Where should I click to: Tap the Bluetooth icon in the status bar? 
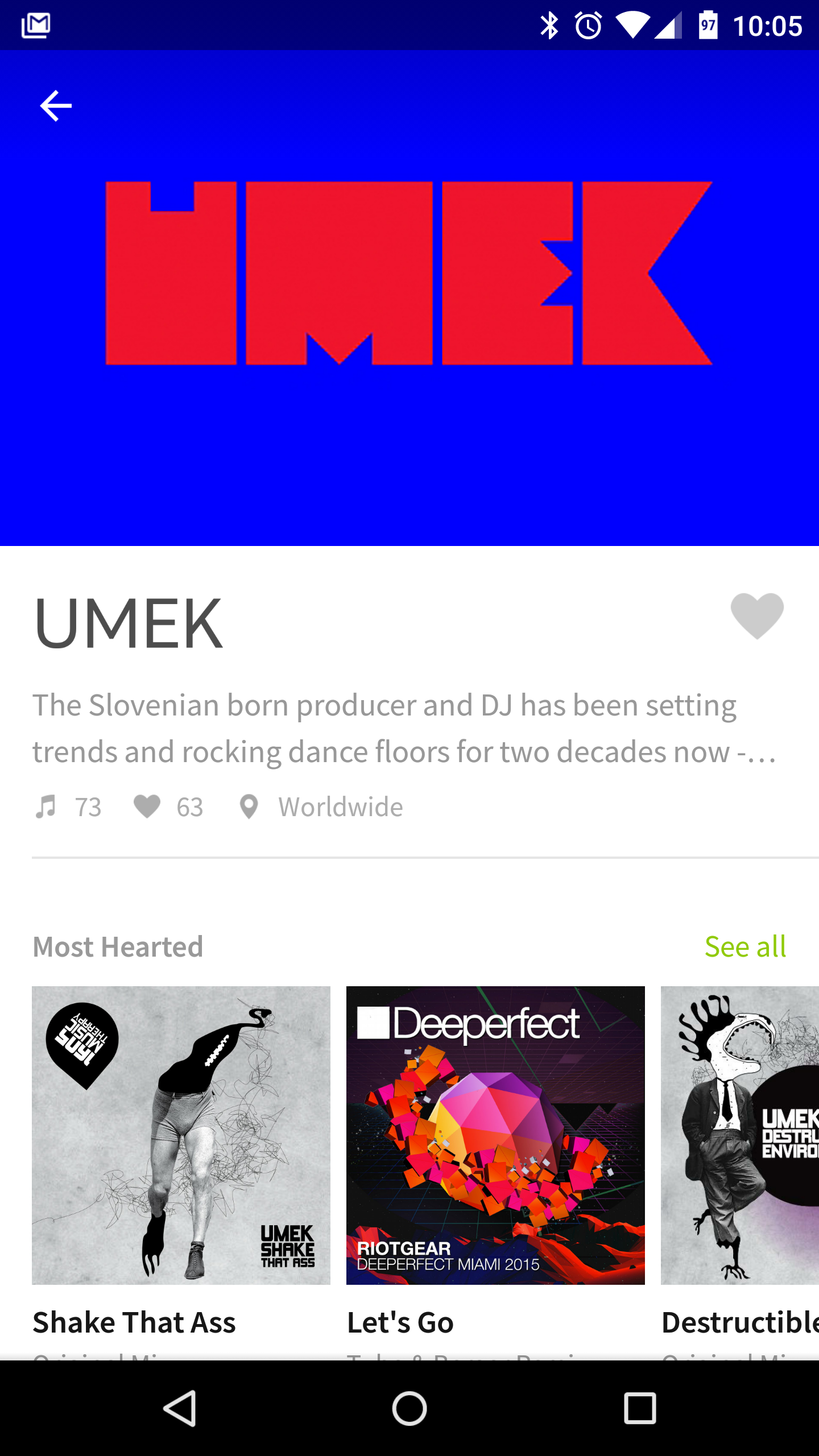(549, 24)
